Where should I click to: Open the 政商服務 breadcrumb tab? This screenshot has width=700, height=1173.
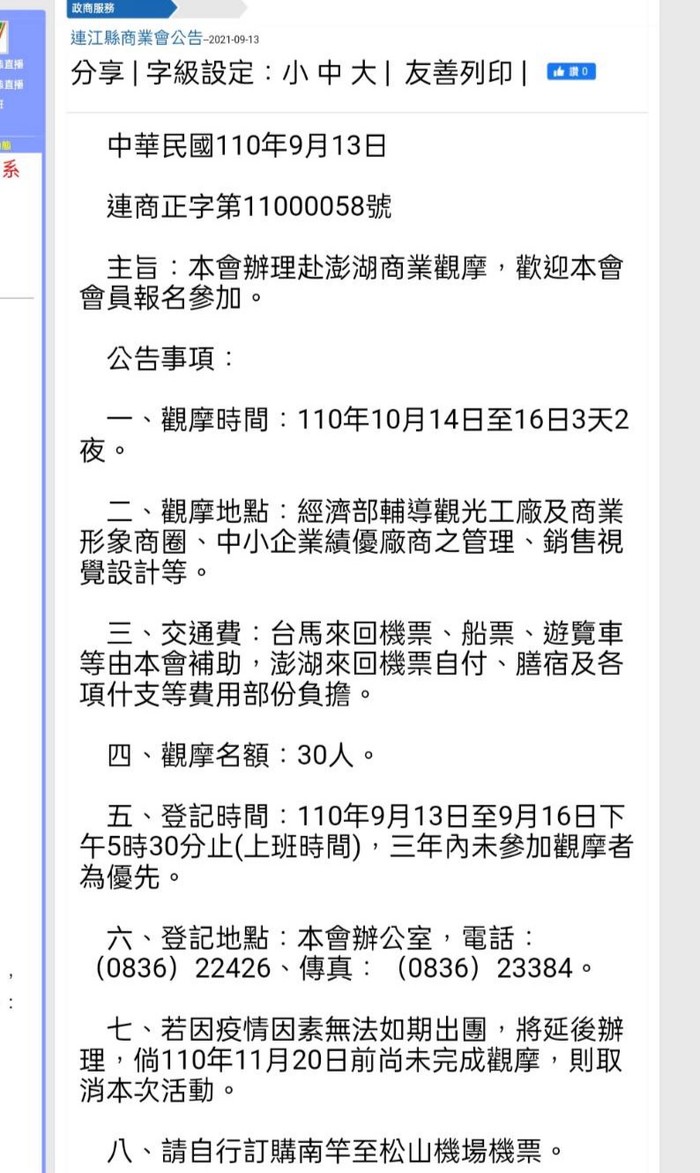click(93, 8)
